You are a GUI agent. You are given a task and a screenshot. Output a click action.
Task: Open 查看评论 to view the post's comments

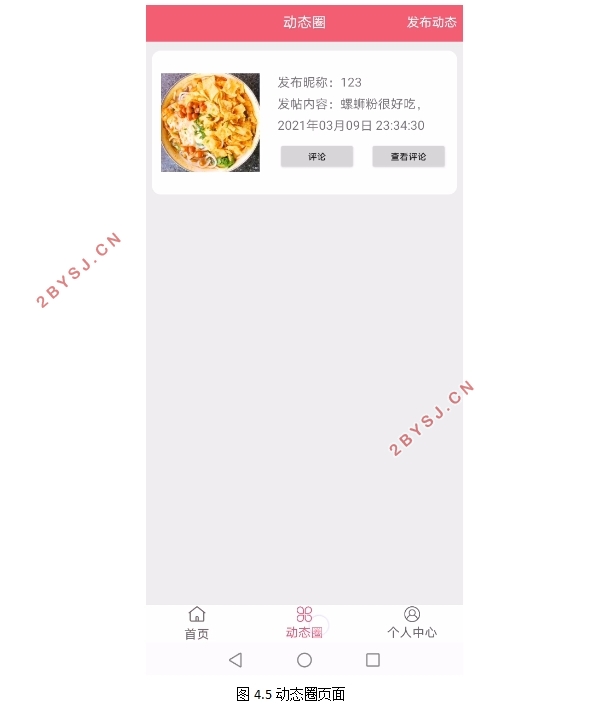(x=408, y=157)
